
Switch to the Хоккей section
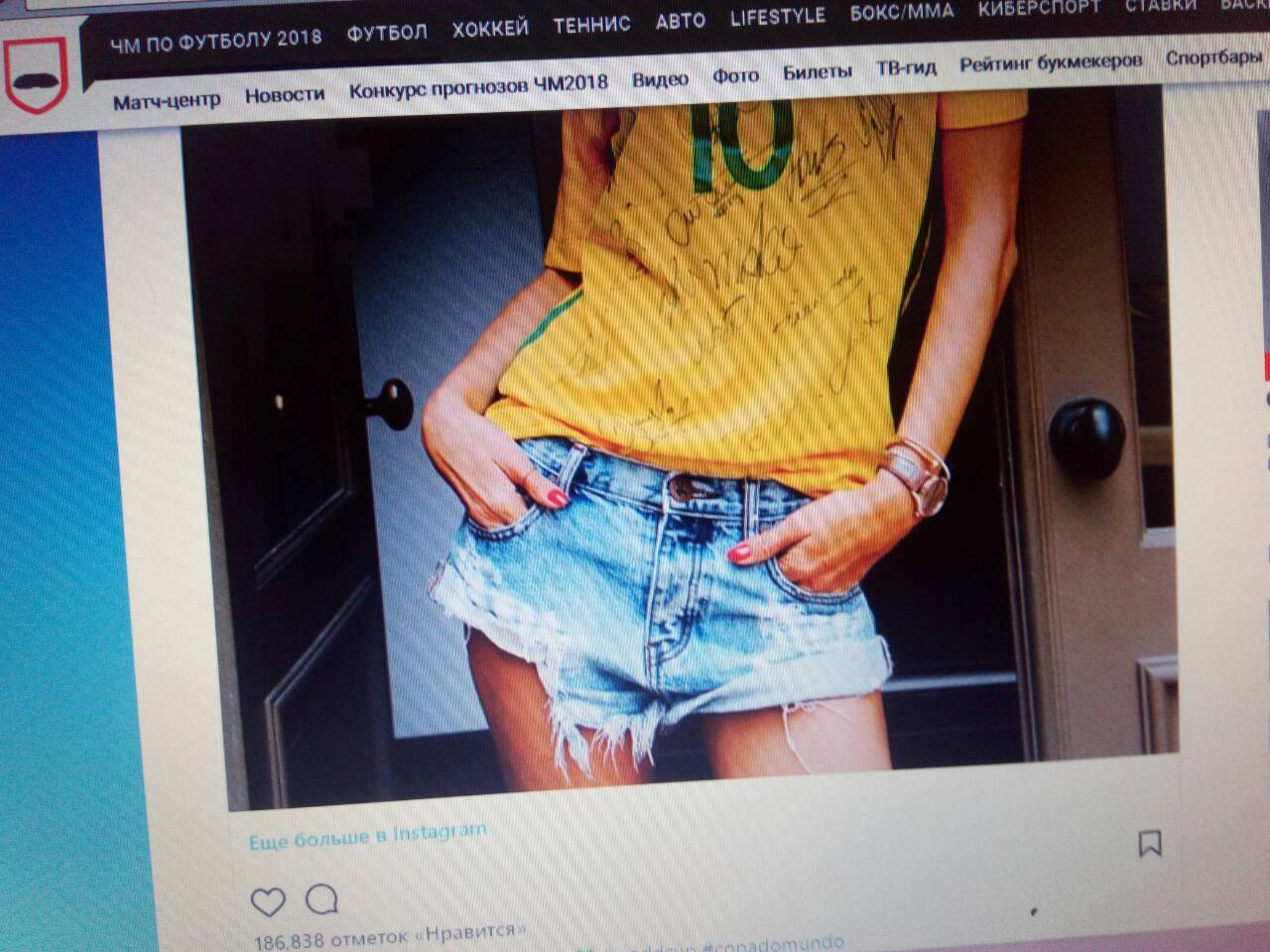click(490, 29)
